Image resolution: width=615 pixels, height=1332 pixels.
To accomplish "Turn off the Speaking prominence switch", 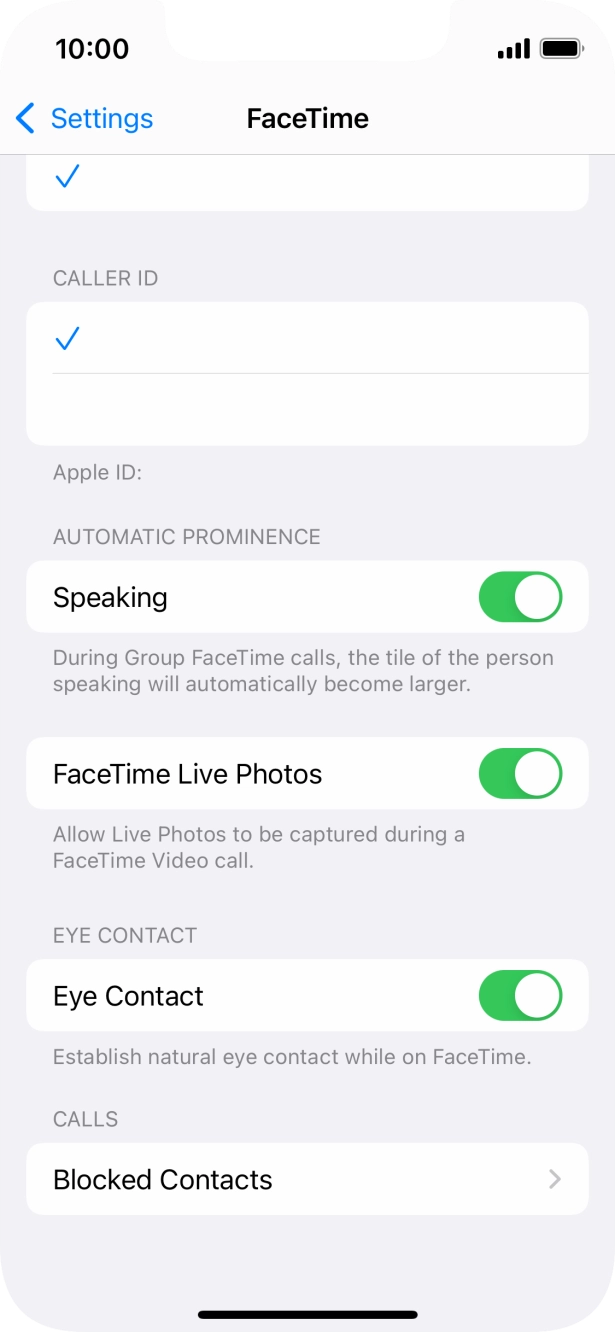I will [520, 597].
